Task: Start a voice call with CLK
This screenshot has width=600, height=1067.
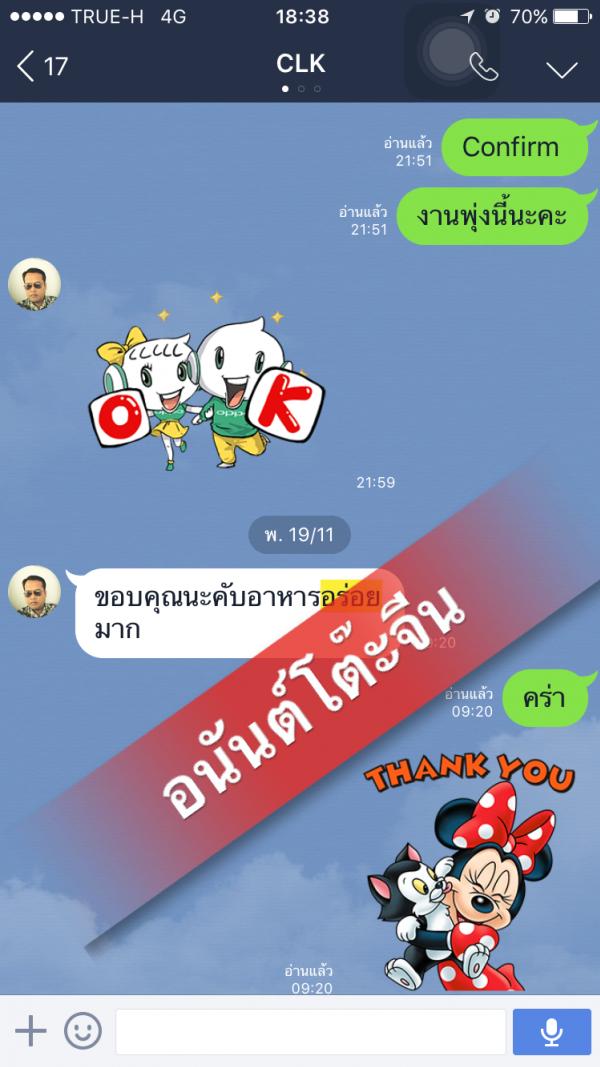Action: click(484, 67)
